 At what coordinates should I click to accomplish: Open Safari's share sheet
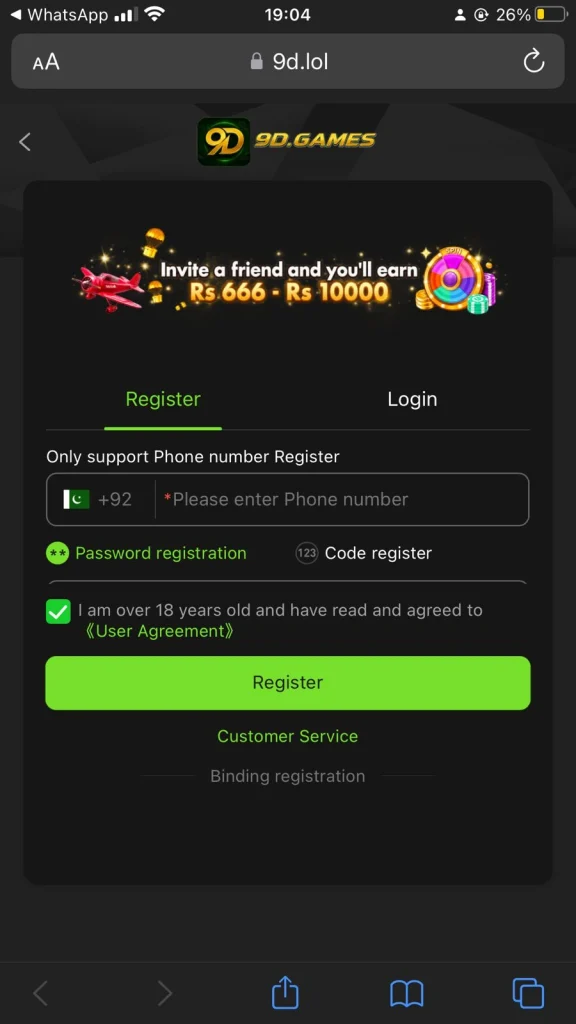click(x=285, y=993)
